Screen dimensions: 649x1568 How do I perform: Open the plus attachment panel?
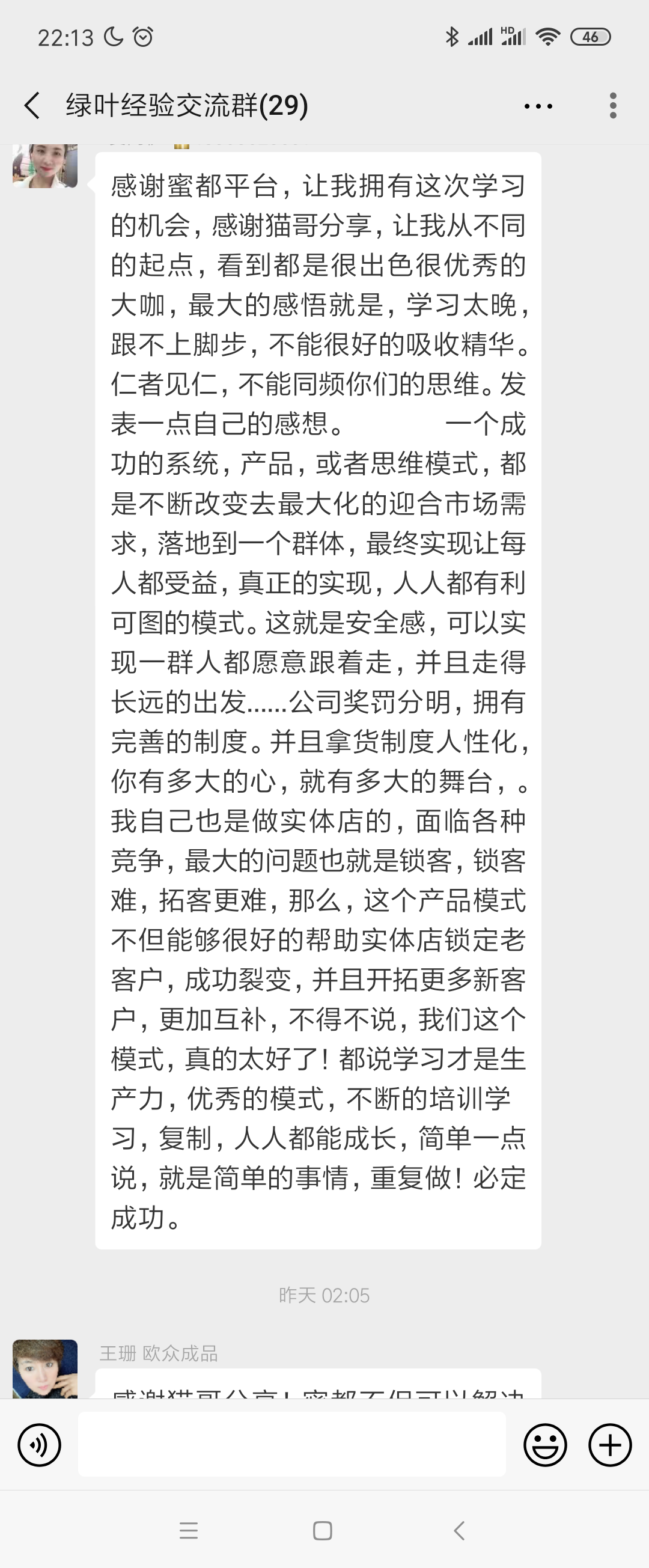(x=609, y=1444)
